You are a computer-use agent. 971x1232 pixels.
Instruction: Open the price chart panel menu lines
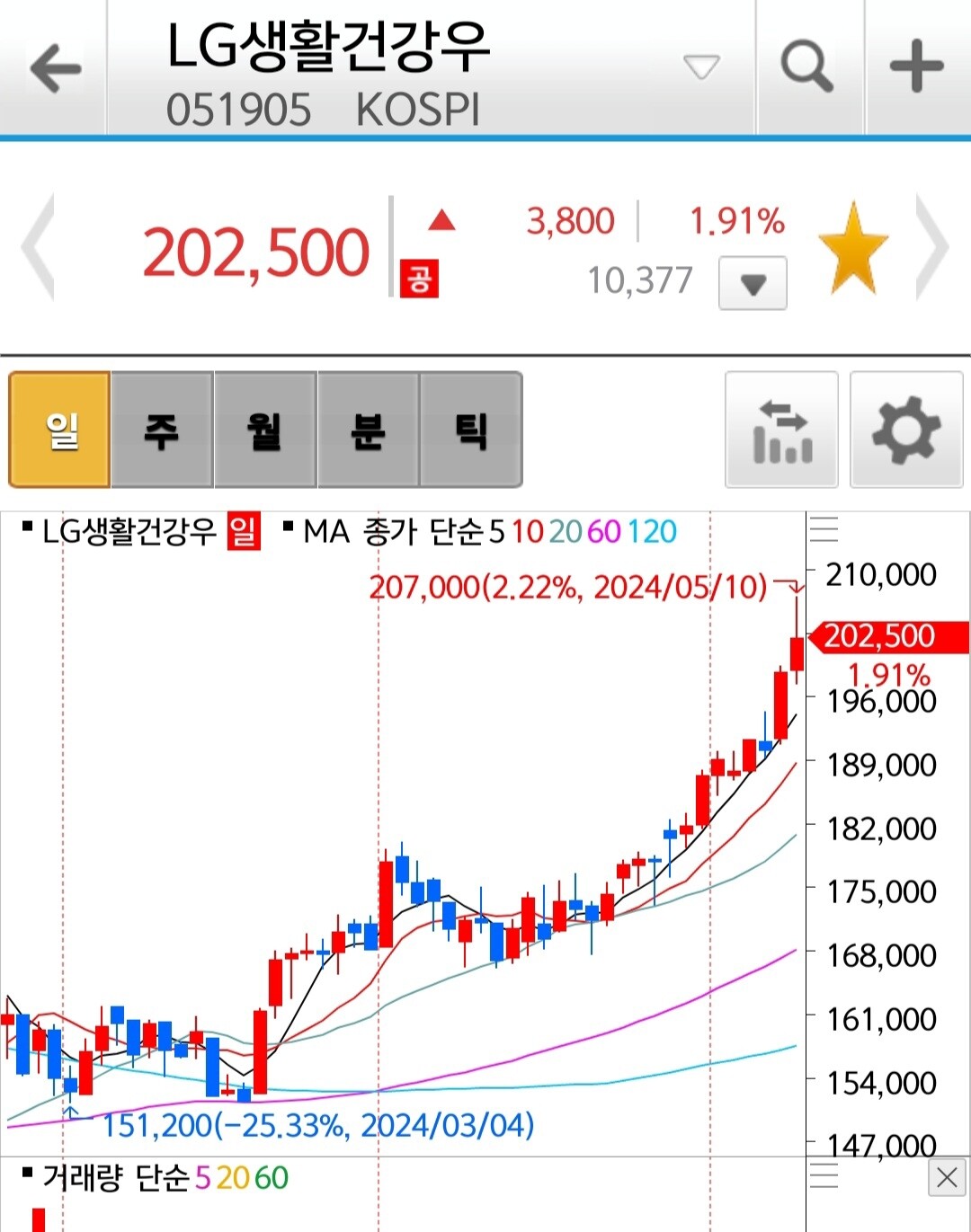pos(824,529)
